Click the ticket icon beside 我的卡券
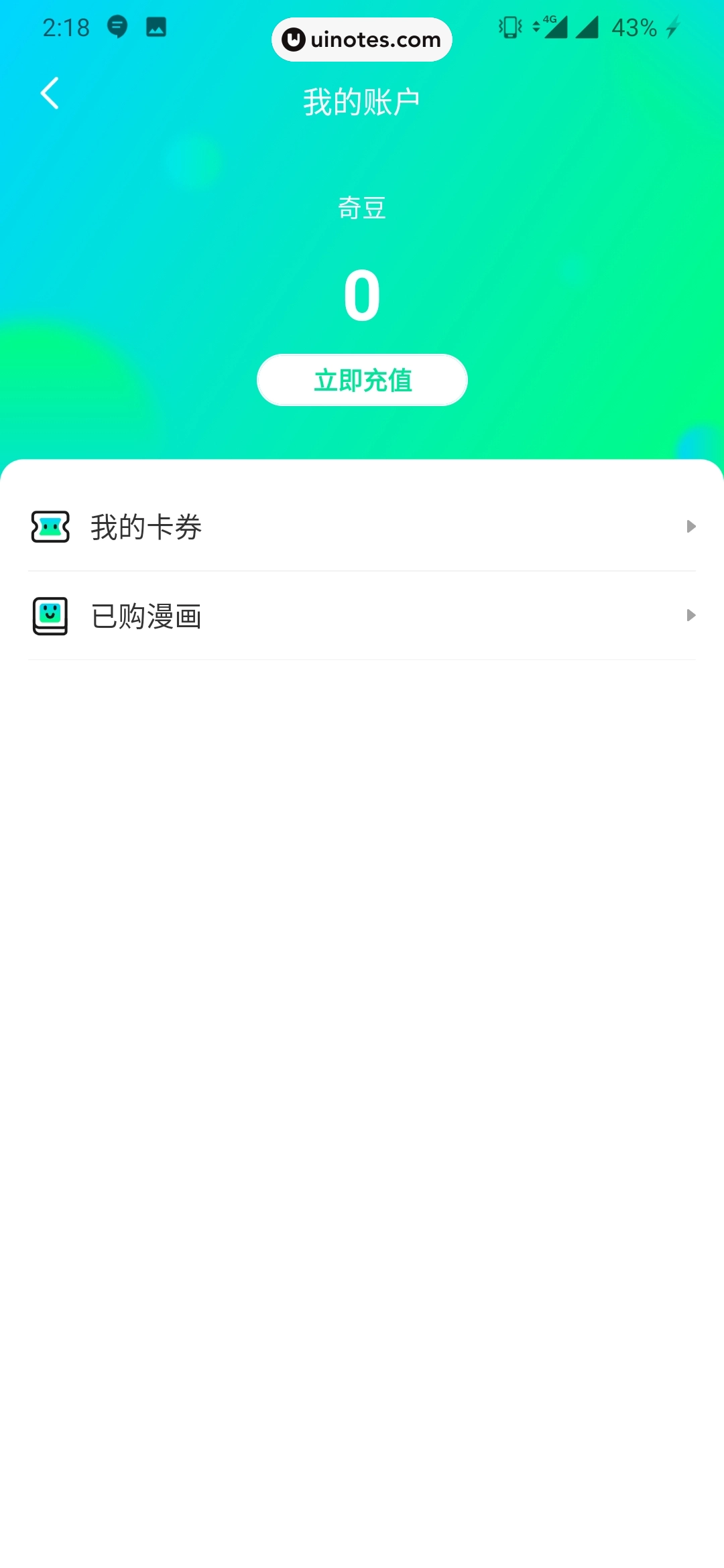The image size is (724, 1568). point(49,527)
